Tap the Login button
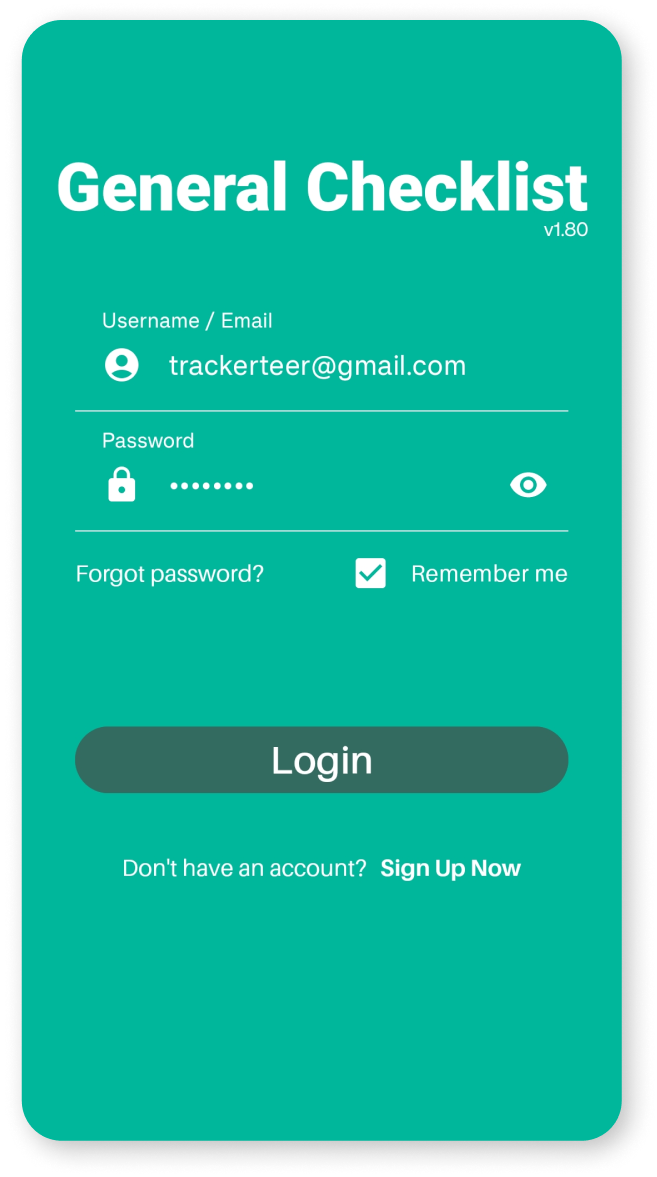The height and width of the screenshot is (1177, 657). (x=321, y=760)
